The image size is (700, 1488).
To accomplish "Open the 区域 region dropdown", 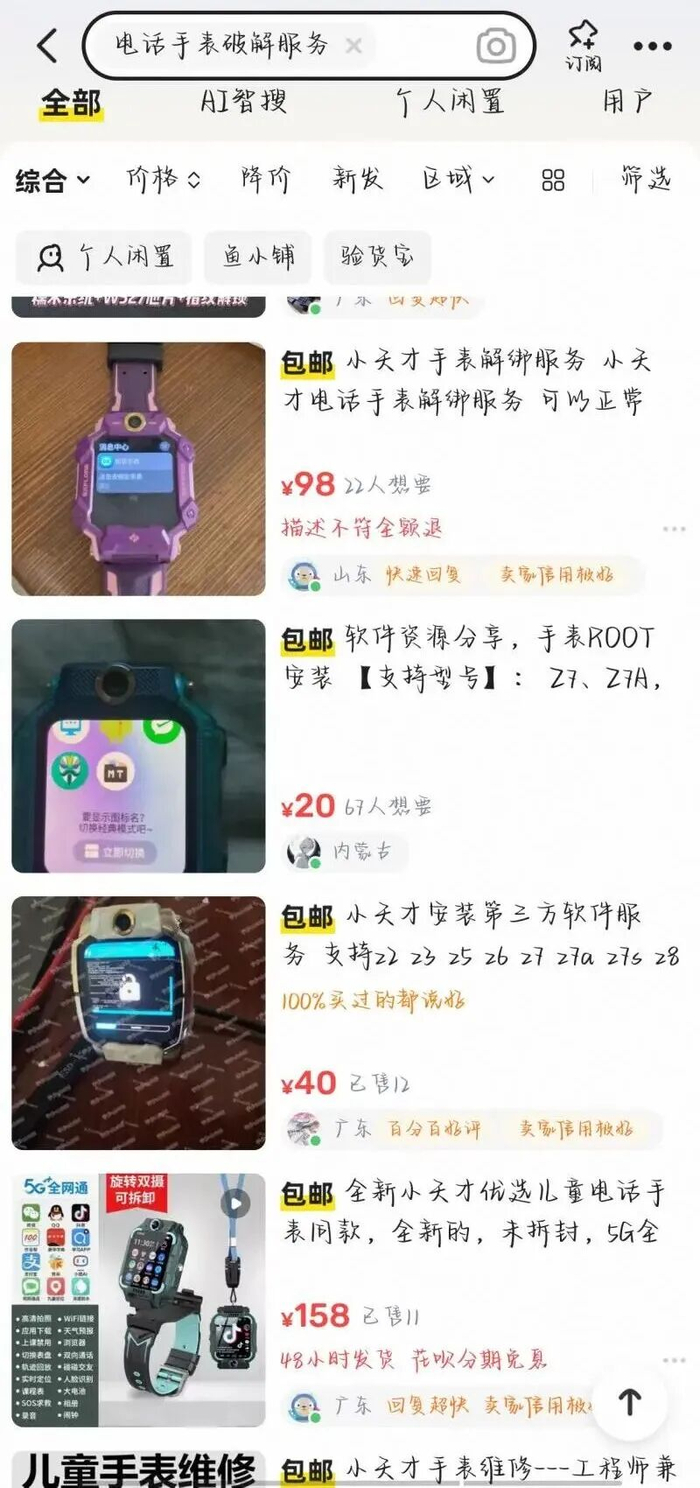I will click(458, 179).
